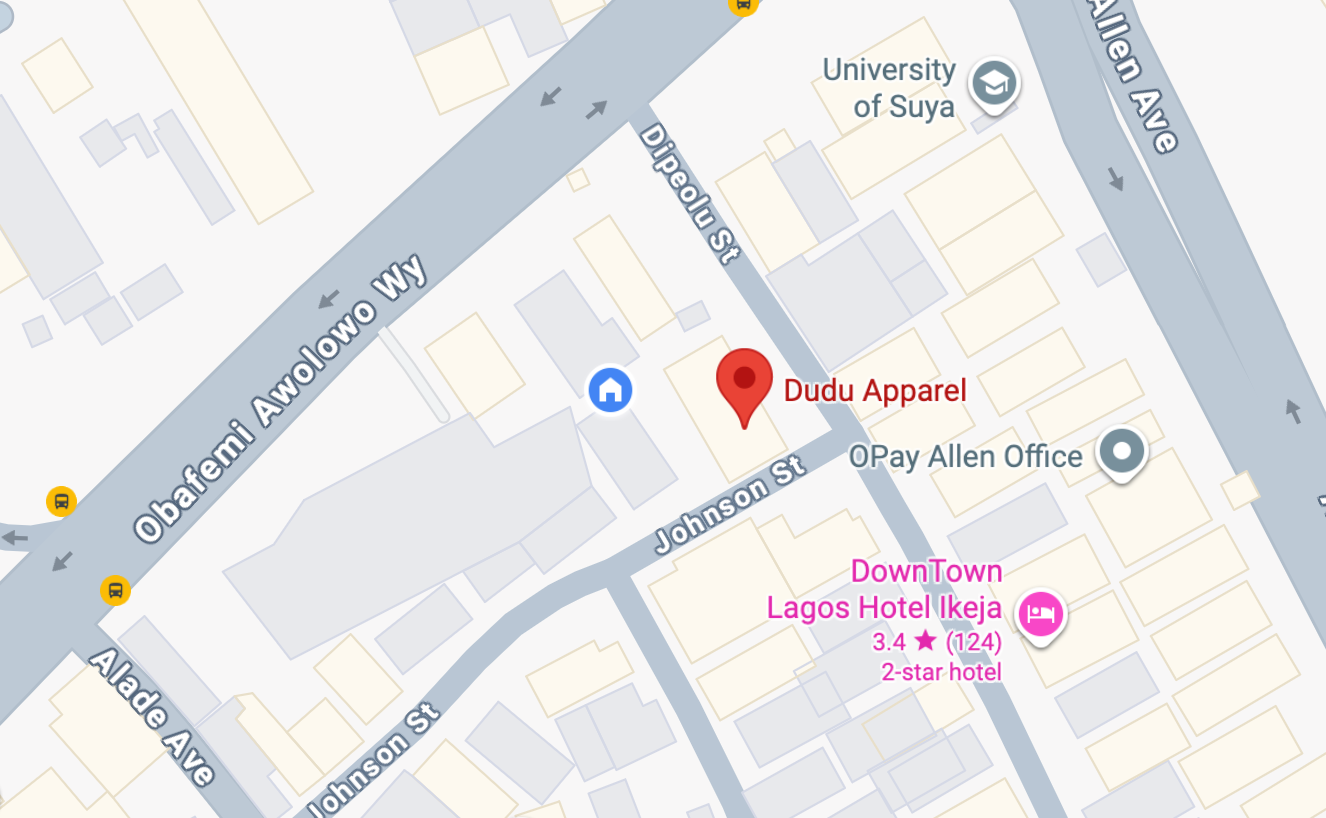This screenshot has width=1326, height=818.
Task: View DownTown Lagos Hotel Ikeja pin
Action: pos(1040,611)
